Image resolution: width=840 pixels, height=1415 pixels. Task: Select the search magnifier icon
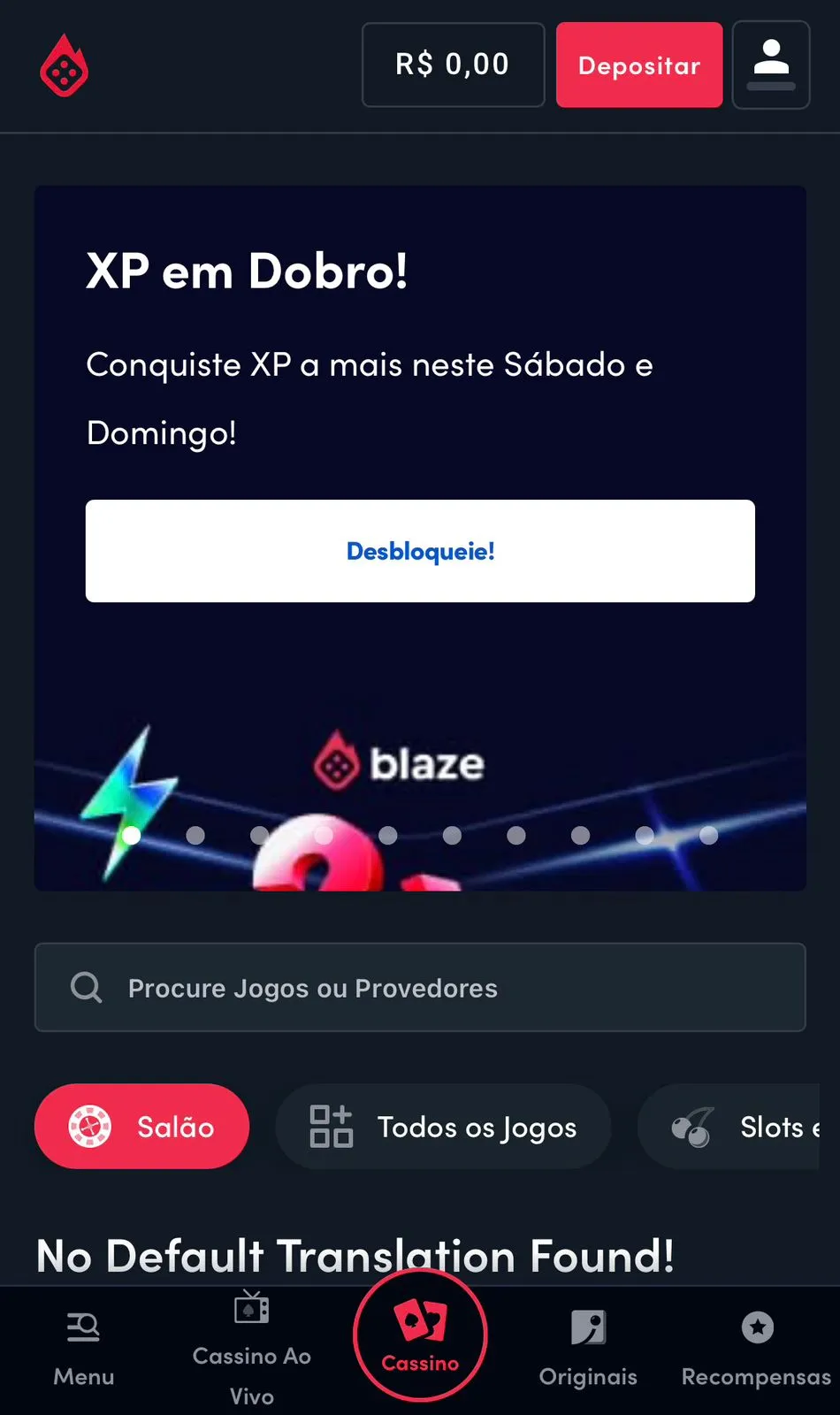pos(85,988)
